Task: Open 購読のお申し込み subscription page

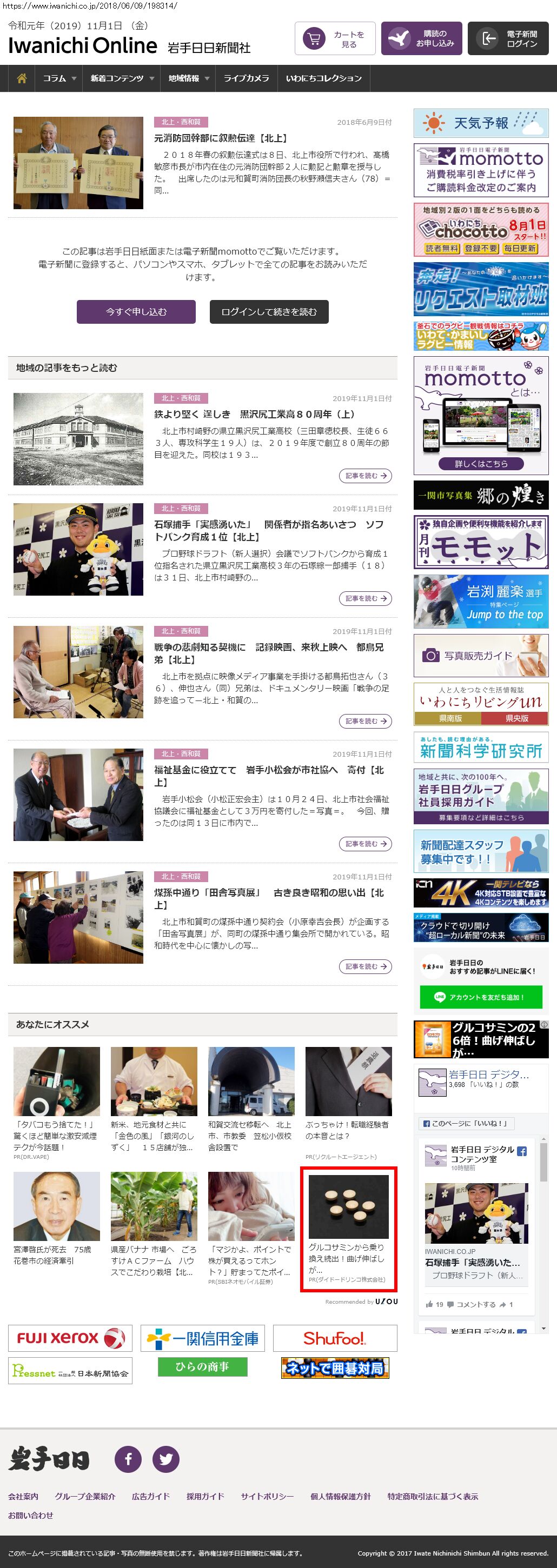Action: (422, 39)
